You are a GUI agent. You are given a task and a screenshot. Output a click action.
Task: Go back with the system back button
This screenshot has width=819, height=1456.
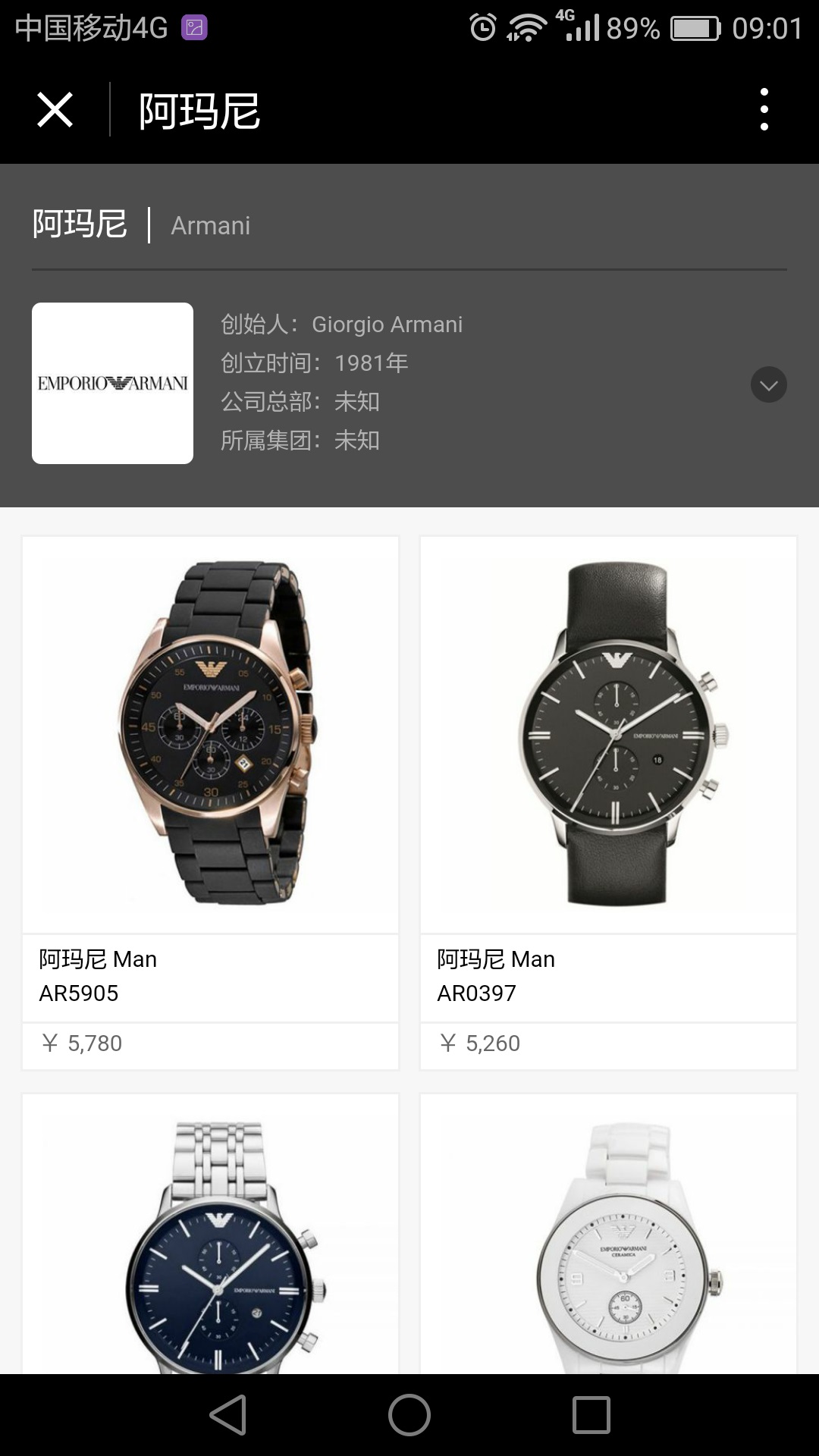227,1415
